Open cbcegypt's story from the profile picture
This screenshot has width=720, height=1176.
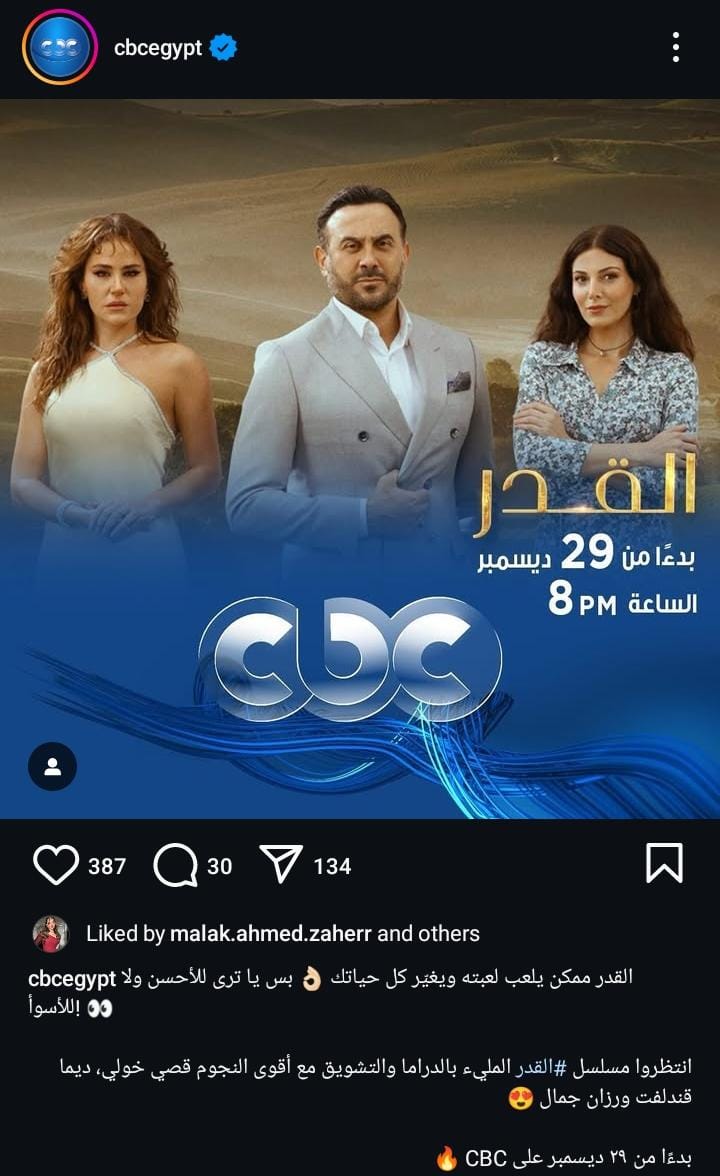[60, 47]
